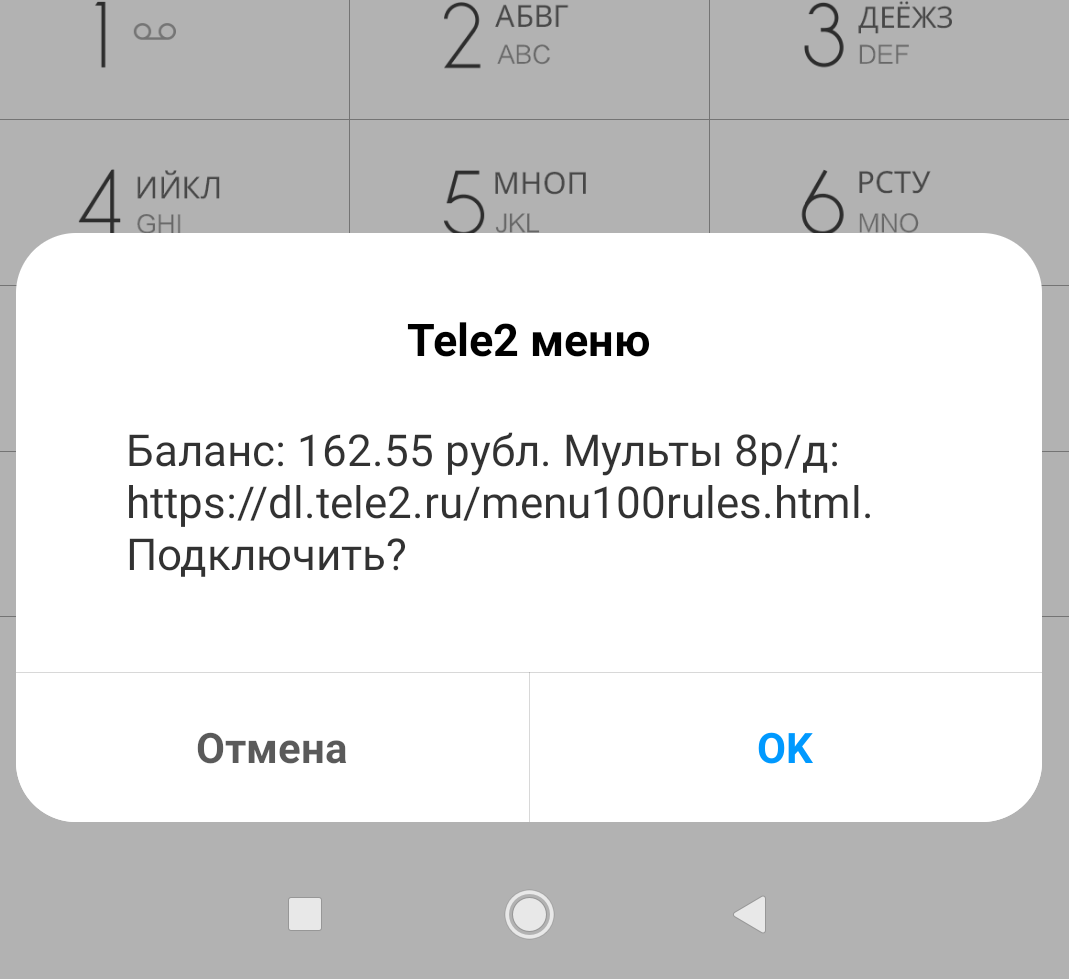Confirm the Tele2 offer with OK
This screenshot has width=1069, height=979.
coord(785,748)
